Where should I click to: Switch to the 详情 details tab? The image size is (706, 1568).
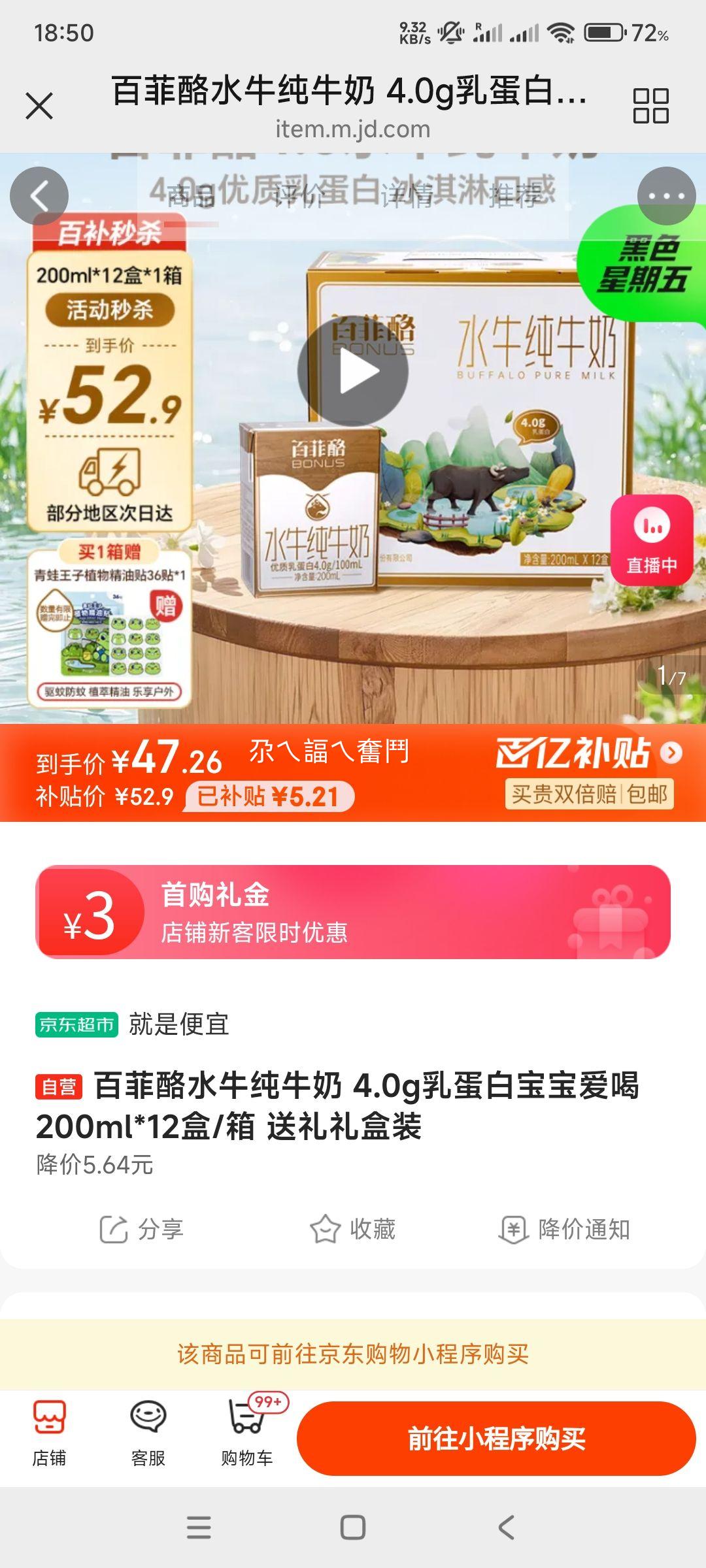click(x=405, y=196)
